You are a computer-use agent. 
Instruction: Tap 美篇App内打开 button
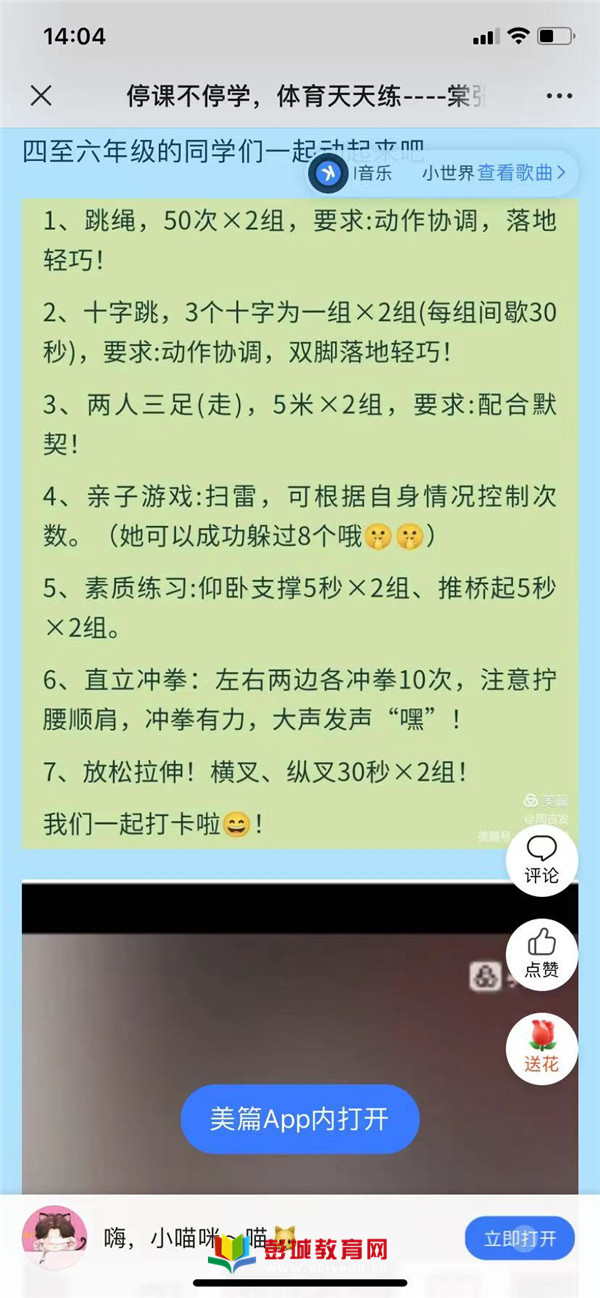299,1119
